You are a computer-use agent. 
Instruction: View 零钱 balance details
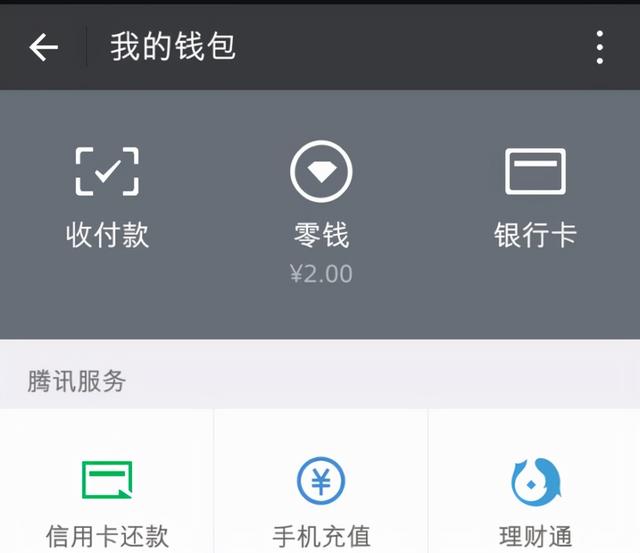click(321, 210)
